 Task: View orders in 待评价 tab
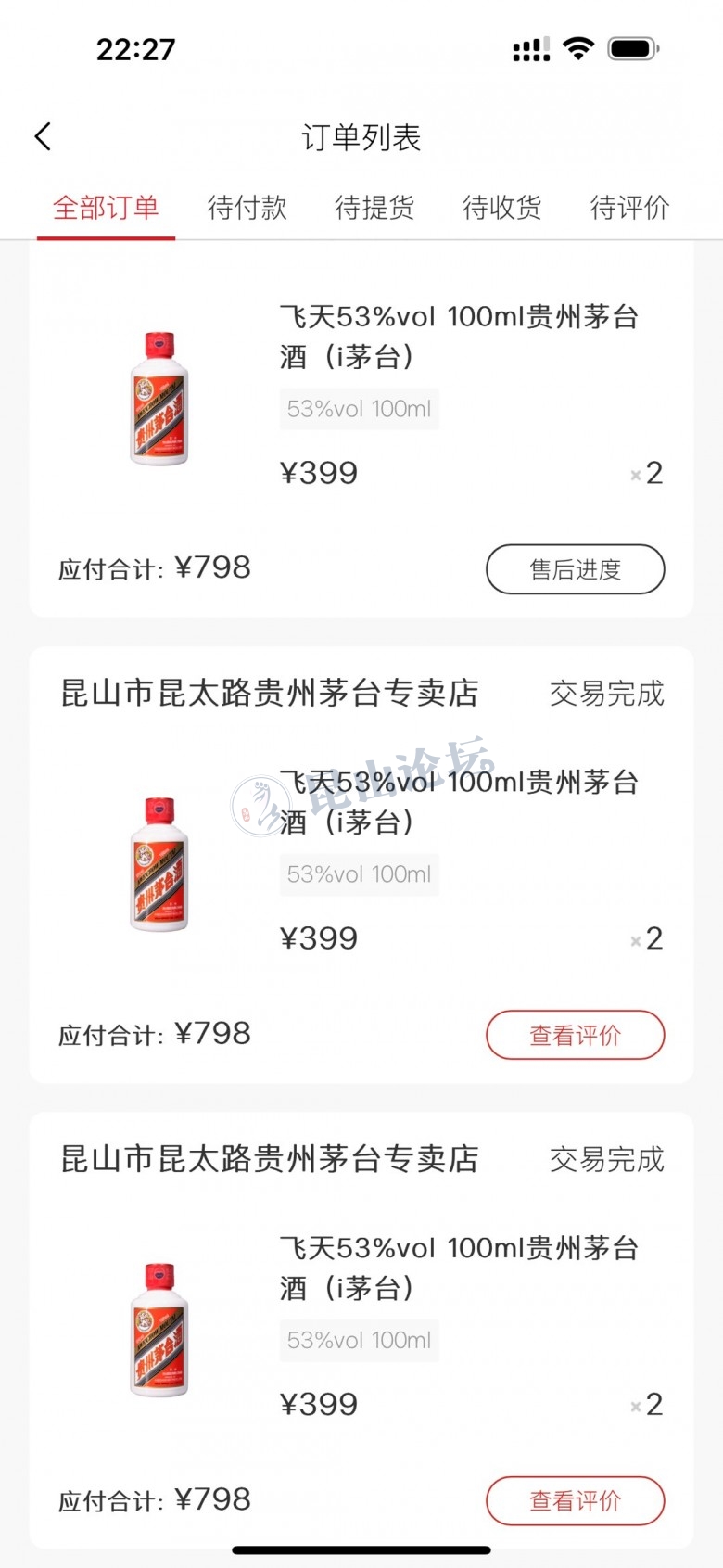[x=629, y=208]
